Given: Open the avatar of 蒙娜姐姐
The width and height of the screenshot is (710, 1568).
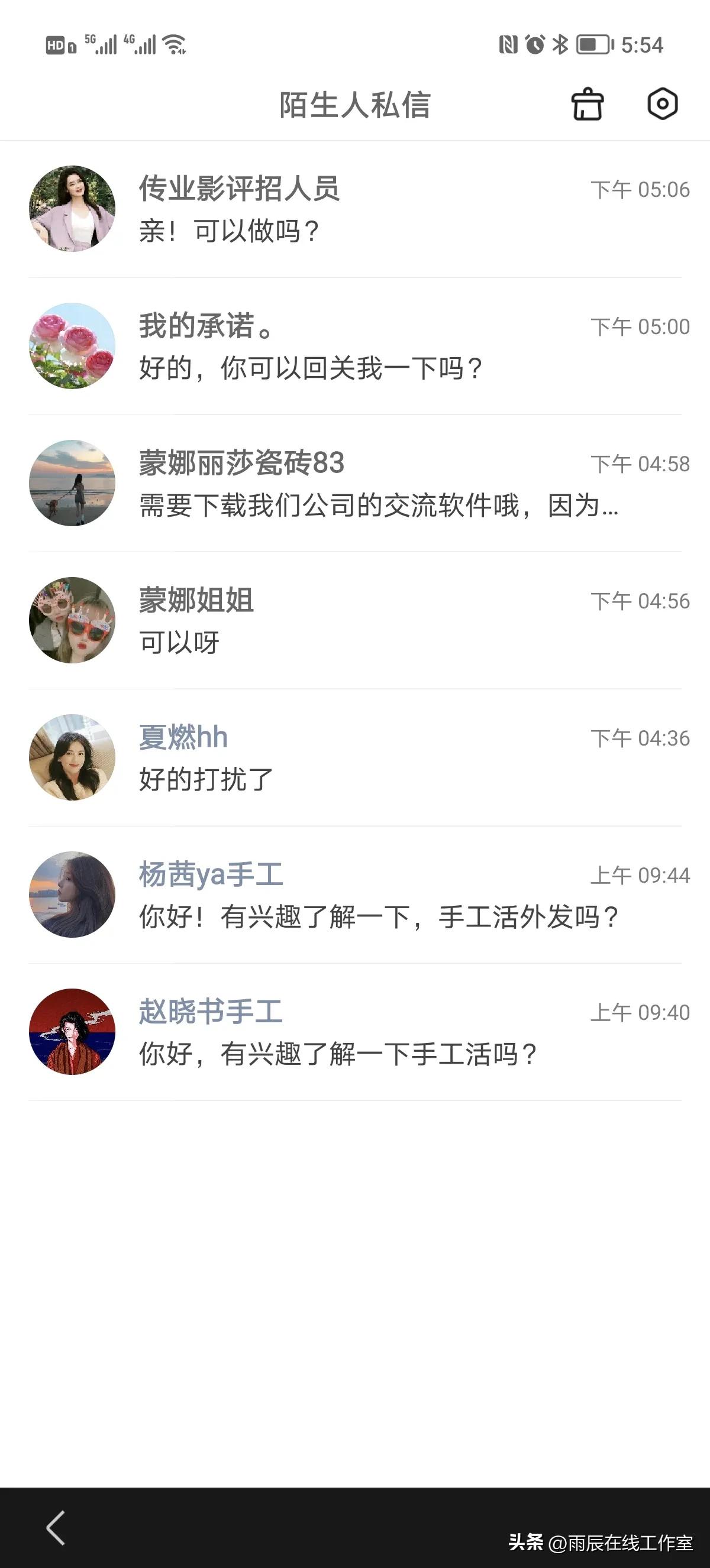Looking at the screenshot, I should [x=72, y=619].
